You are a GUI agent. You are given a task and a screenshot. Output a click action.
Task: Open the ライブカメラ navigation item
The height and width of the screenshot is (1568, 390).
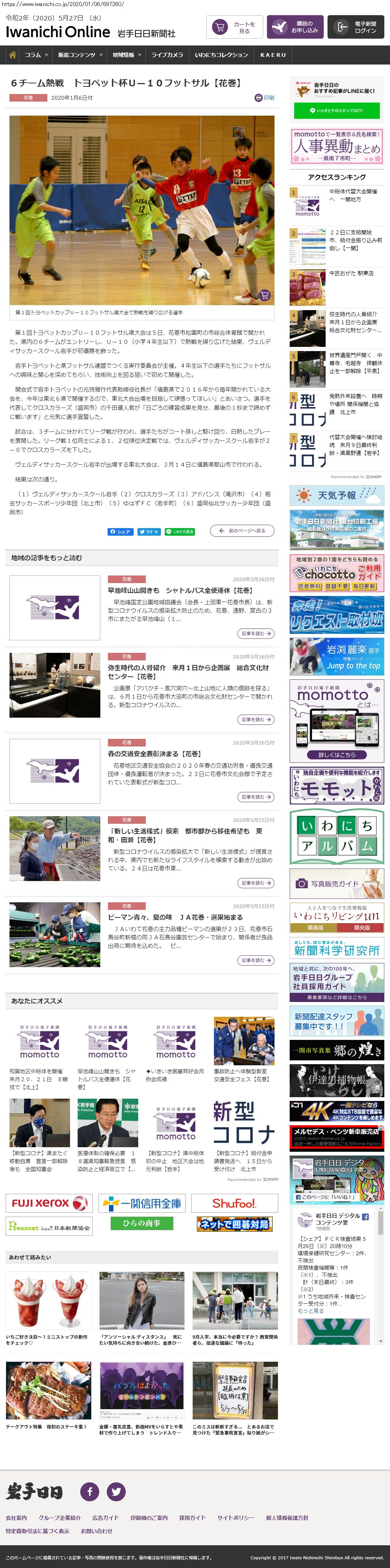pos(167,55)
